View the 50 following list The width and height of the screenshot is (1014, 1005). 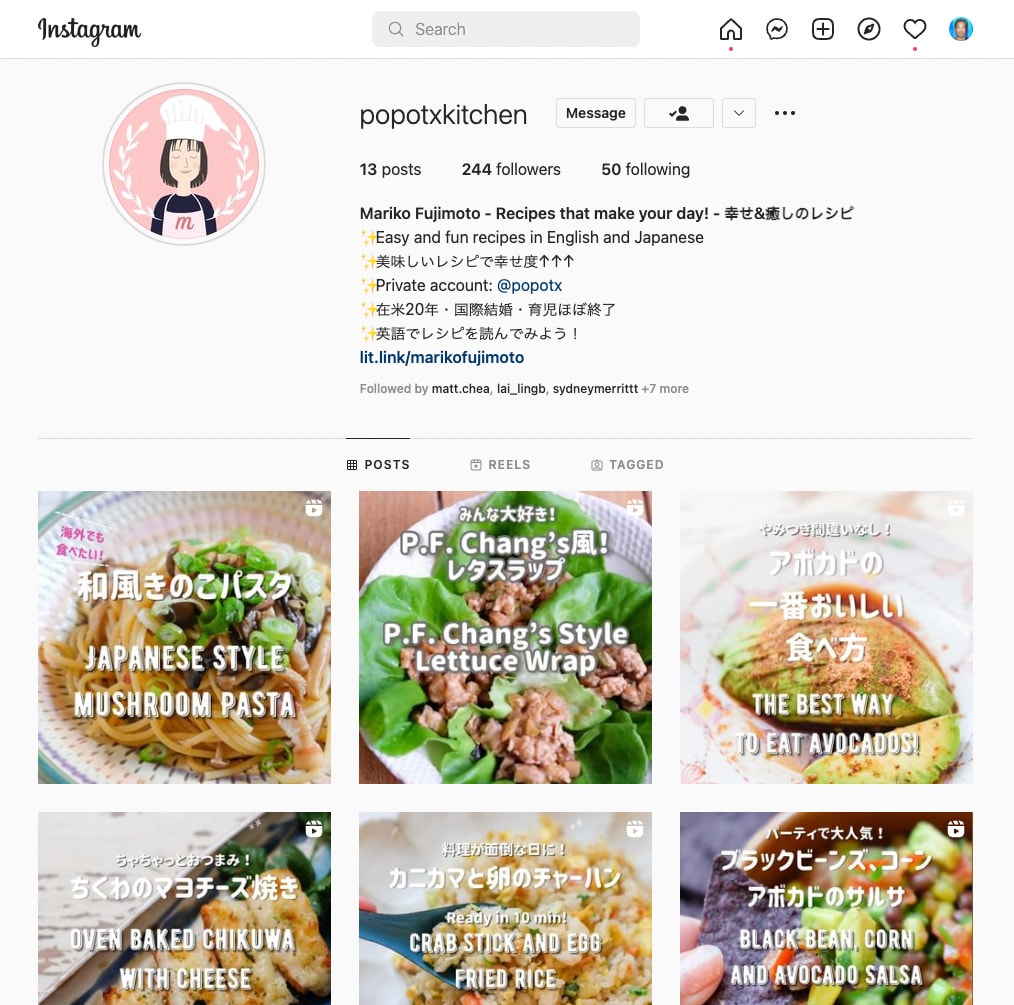tap(645, 169)
